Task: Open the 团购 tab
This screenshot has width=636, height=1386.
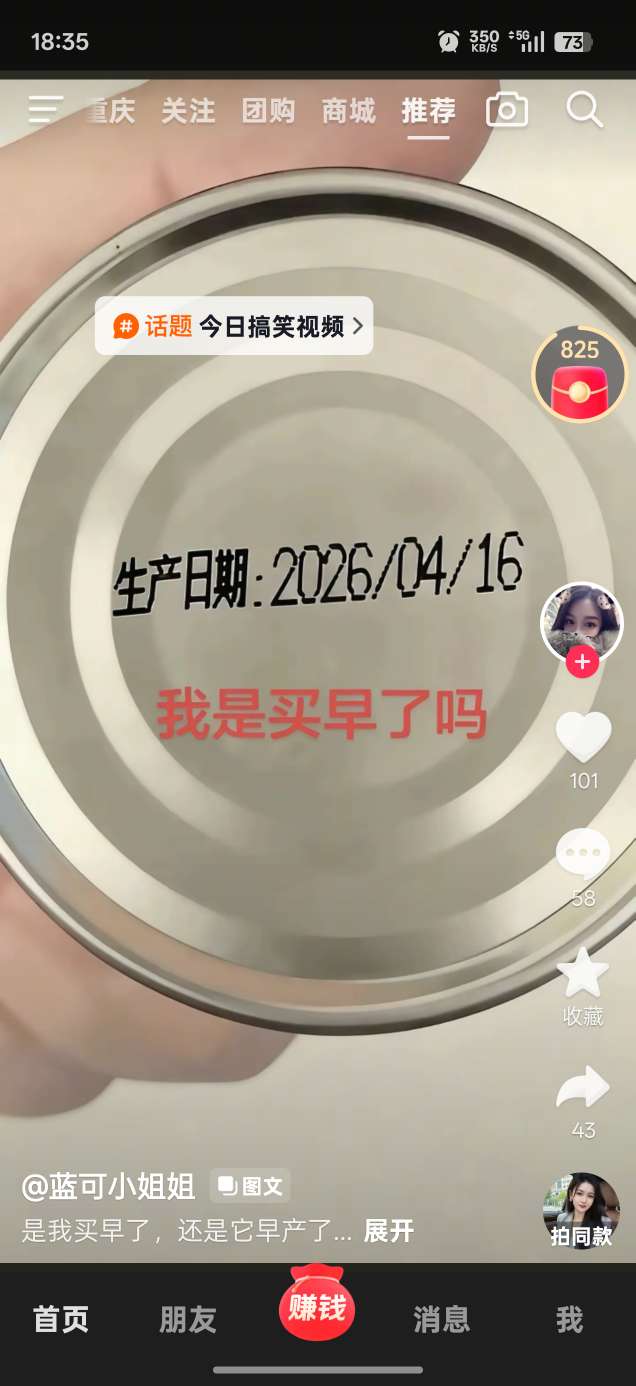Action: pyautogui.click(x=268, y=110)
